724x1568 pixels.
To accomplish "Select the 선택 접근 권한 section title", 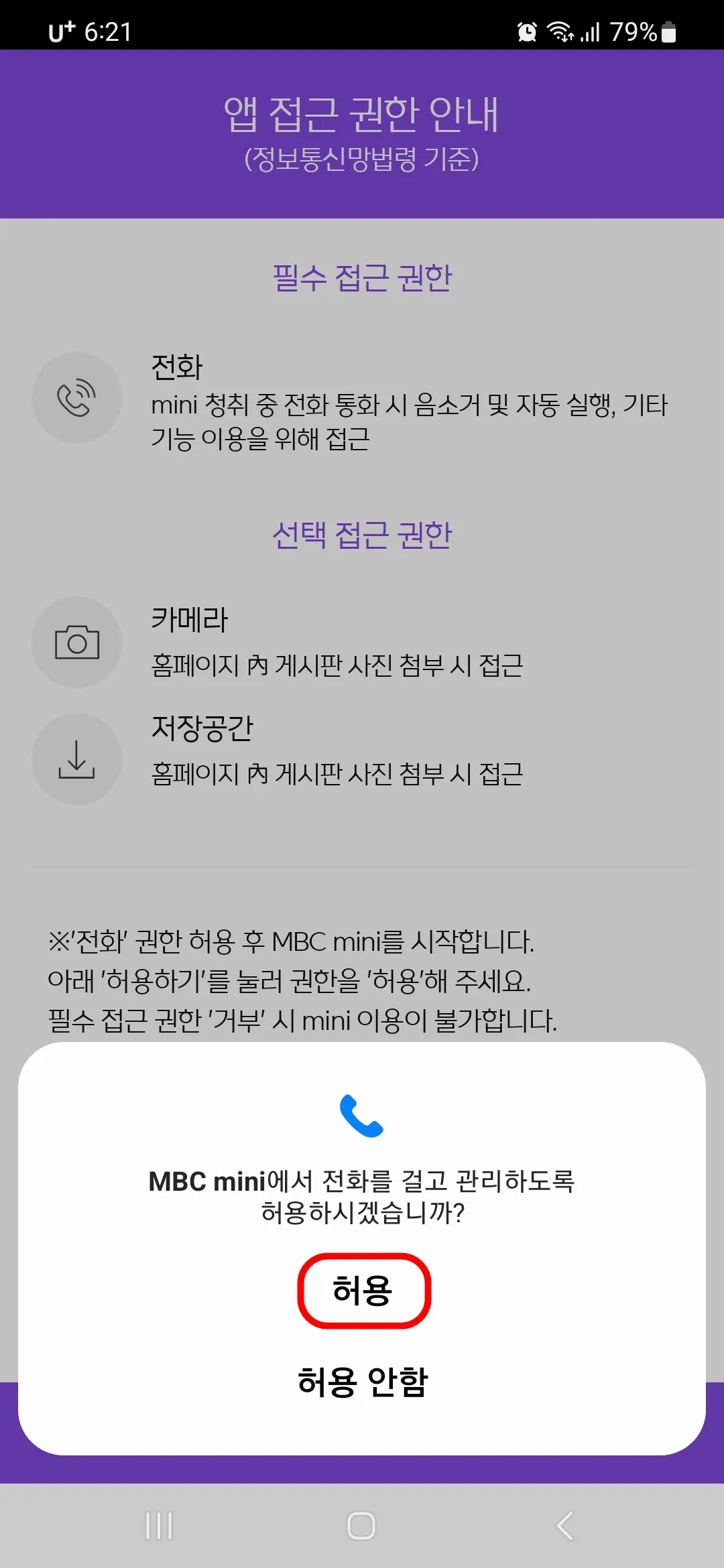I will click(x=362, y=535).
